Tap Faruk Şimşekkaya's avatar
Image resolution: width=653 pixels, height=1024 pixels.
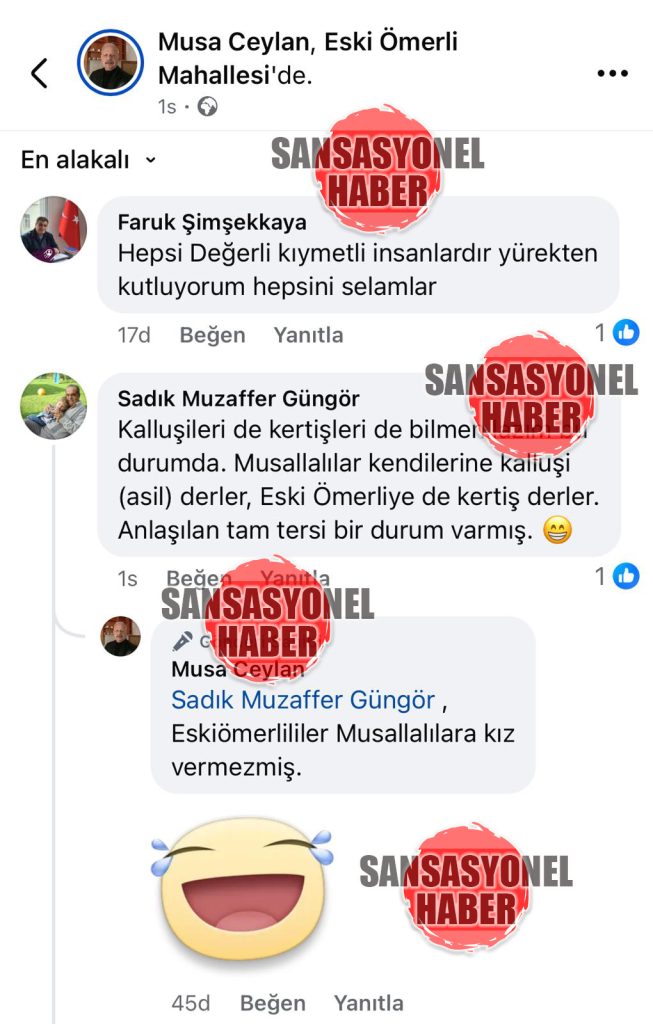pos(54,229)
